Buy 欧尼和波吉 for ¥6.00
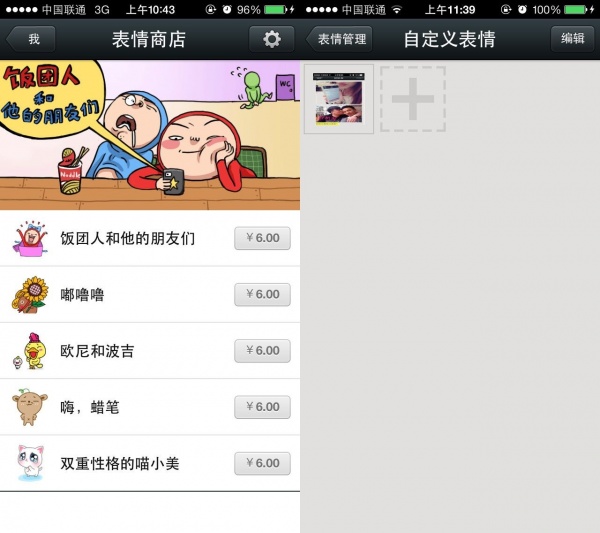600x533 pixels. tap(262, 351)
